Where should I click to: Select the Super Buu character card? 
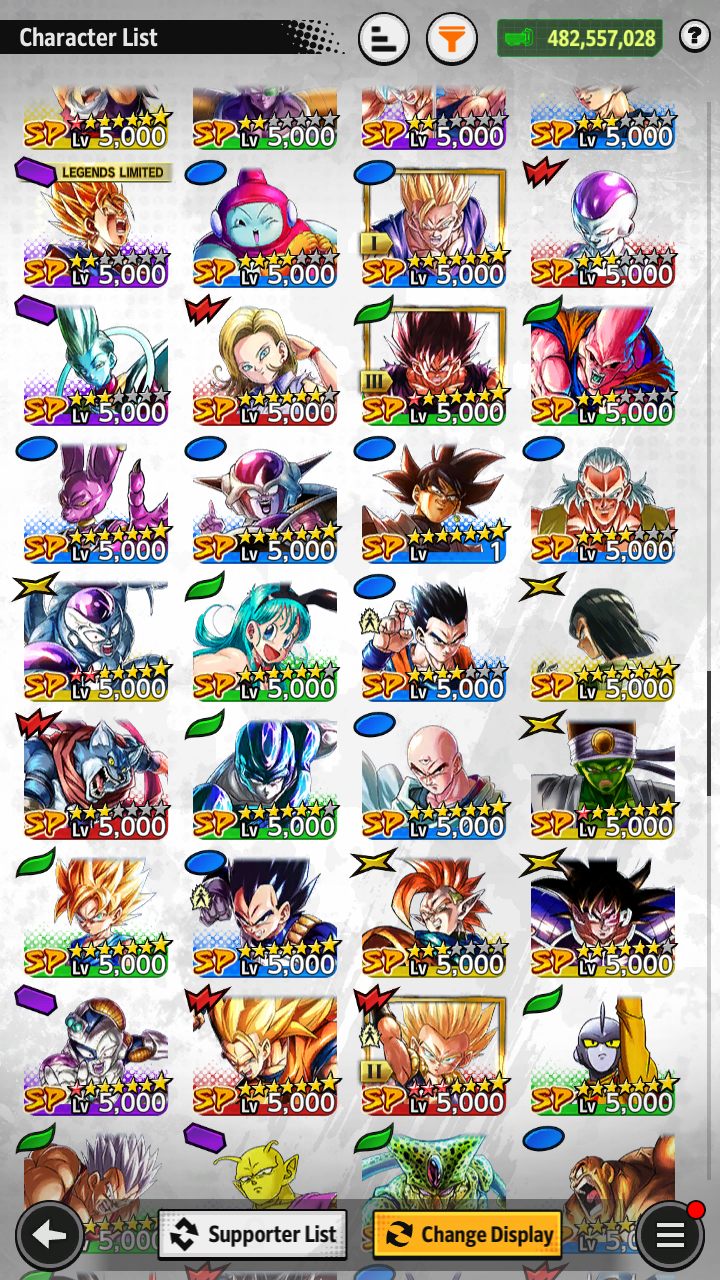[x=603, y=363]
